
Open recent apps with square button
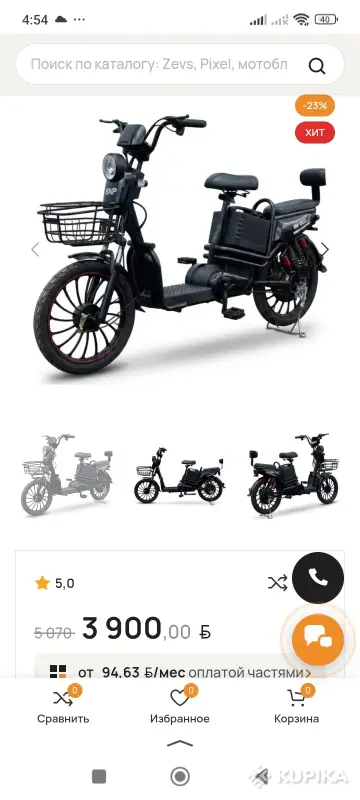[x=99, y=777]
